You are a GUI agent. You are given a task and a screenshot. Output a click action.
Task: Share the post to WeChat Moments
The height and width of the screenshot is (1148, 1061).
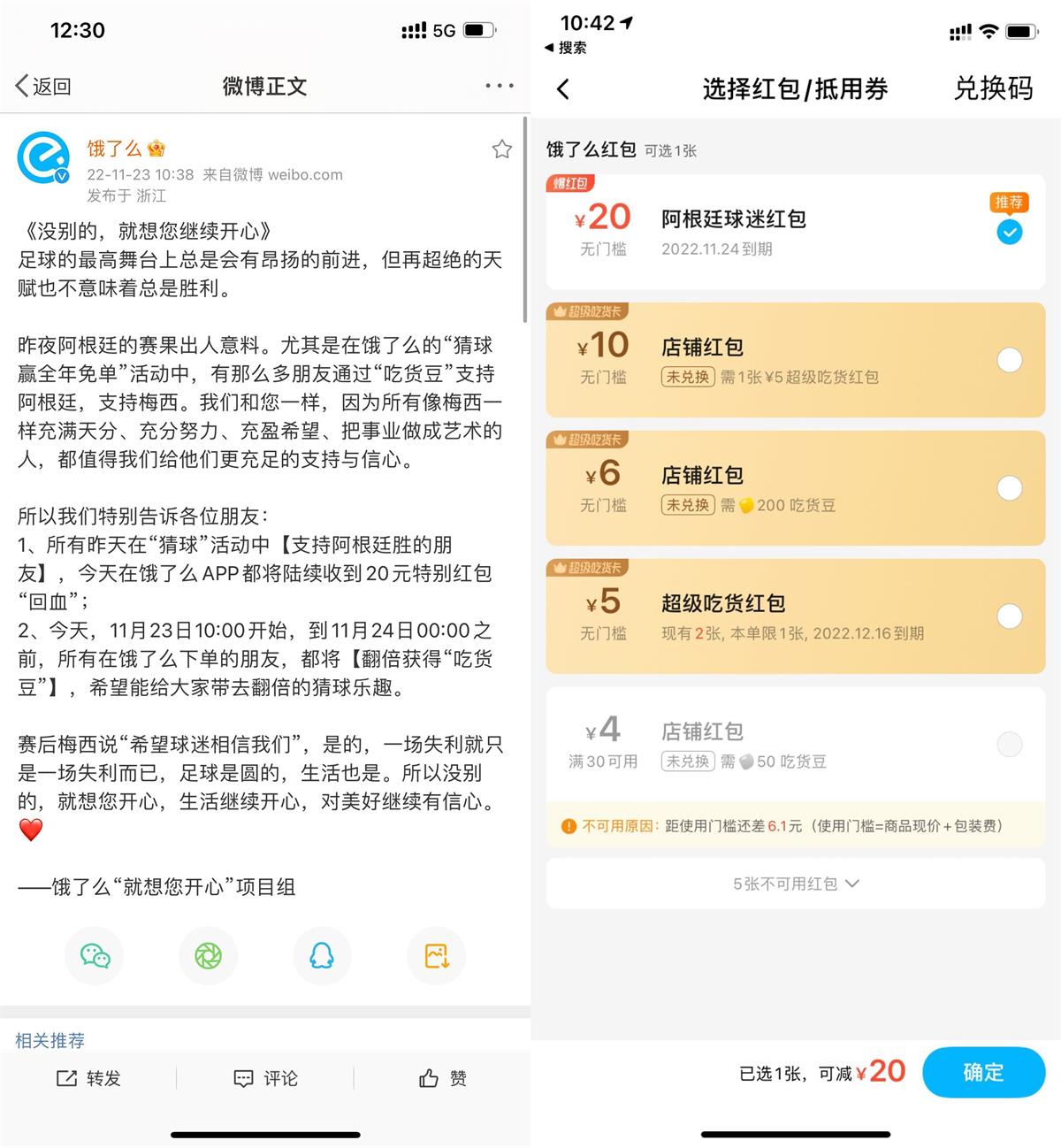(x=208, y=955)
